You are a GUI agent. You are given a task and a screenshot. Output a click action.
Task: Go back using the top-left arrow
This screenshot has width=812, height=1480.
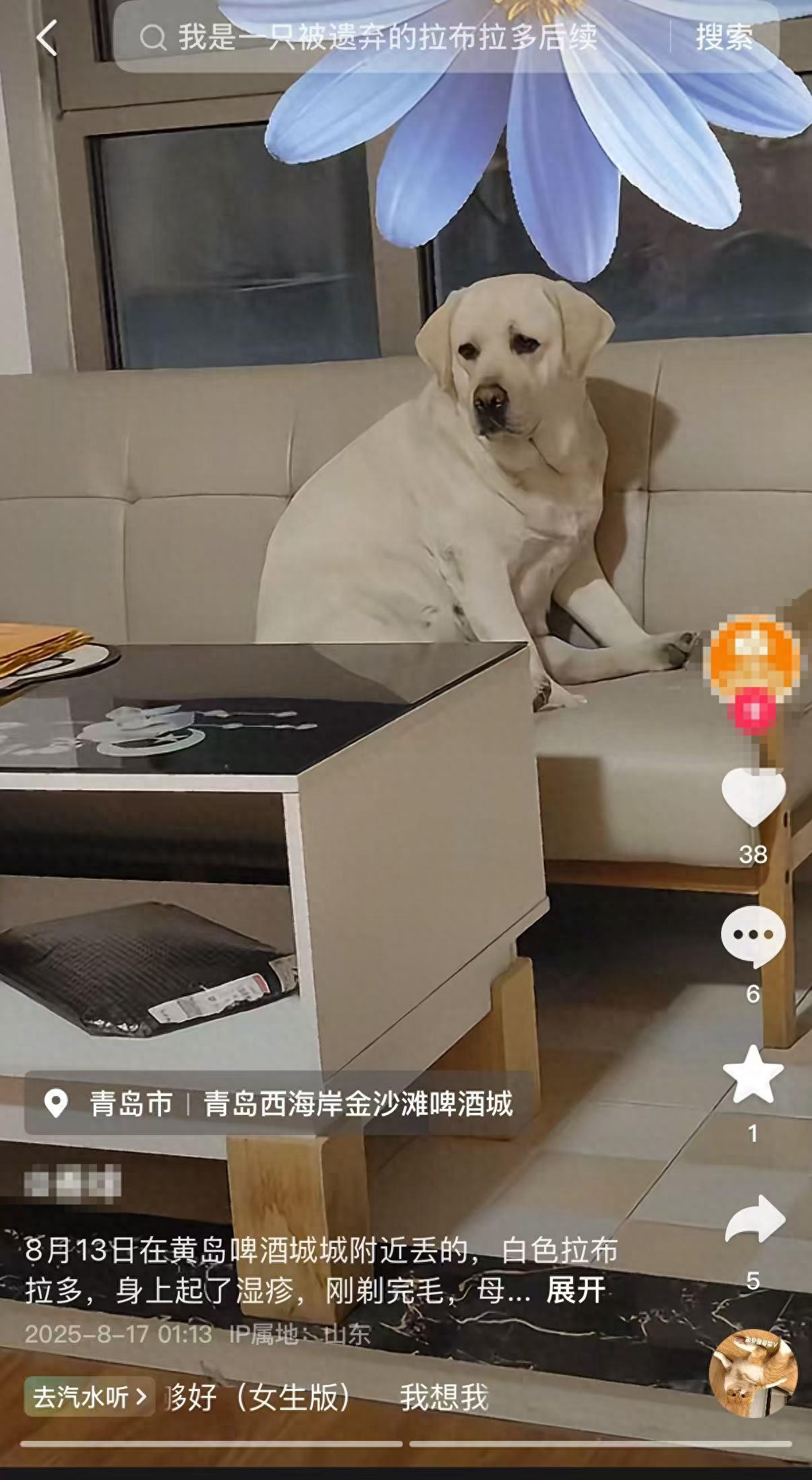pos(46,37)
